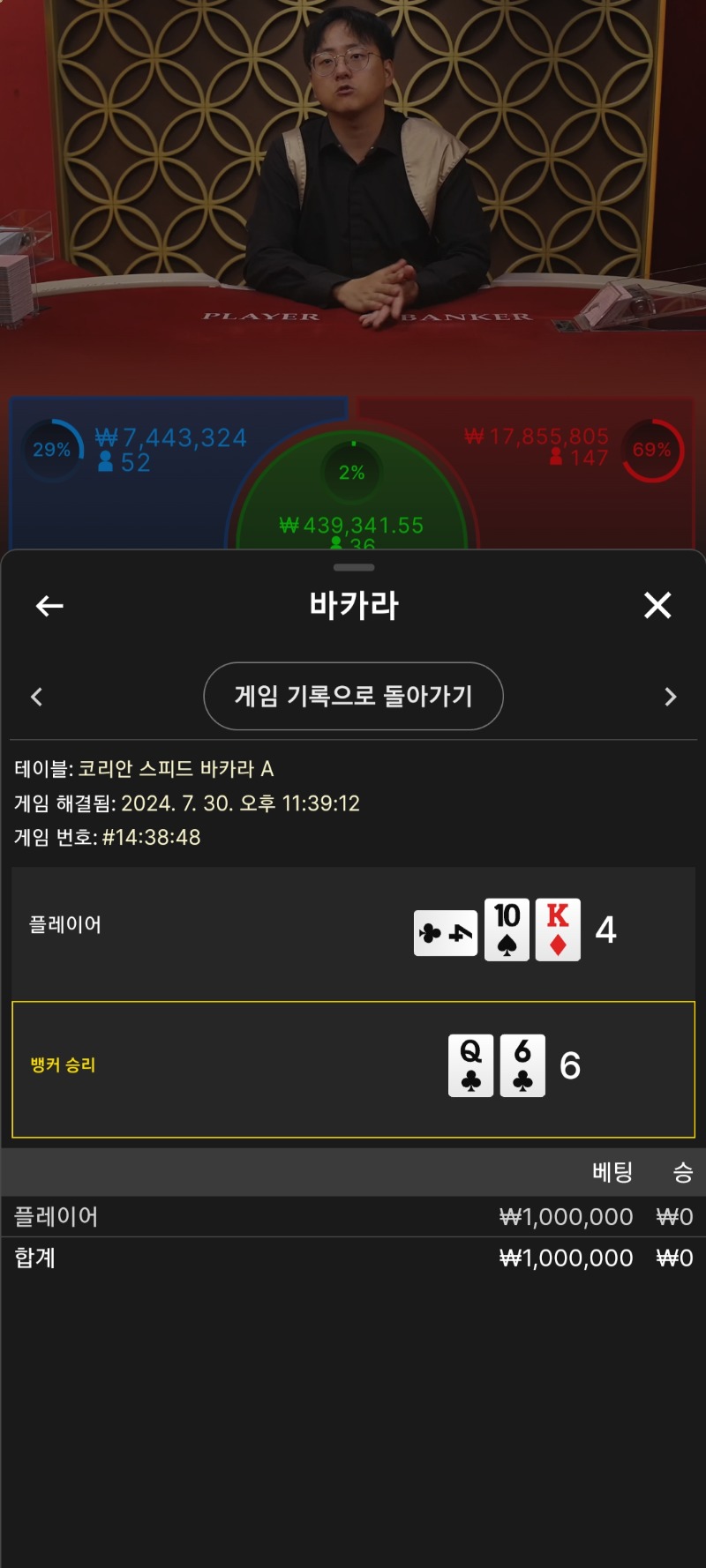This screenshot has width=706, height=1568.
Task: Go to the next game record
Action: [x=671, y=697]
